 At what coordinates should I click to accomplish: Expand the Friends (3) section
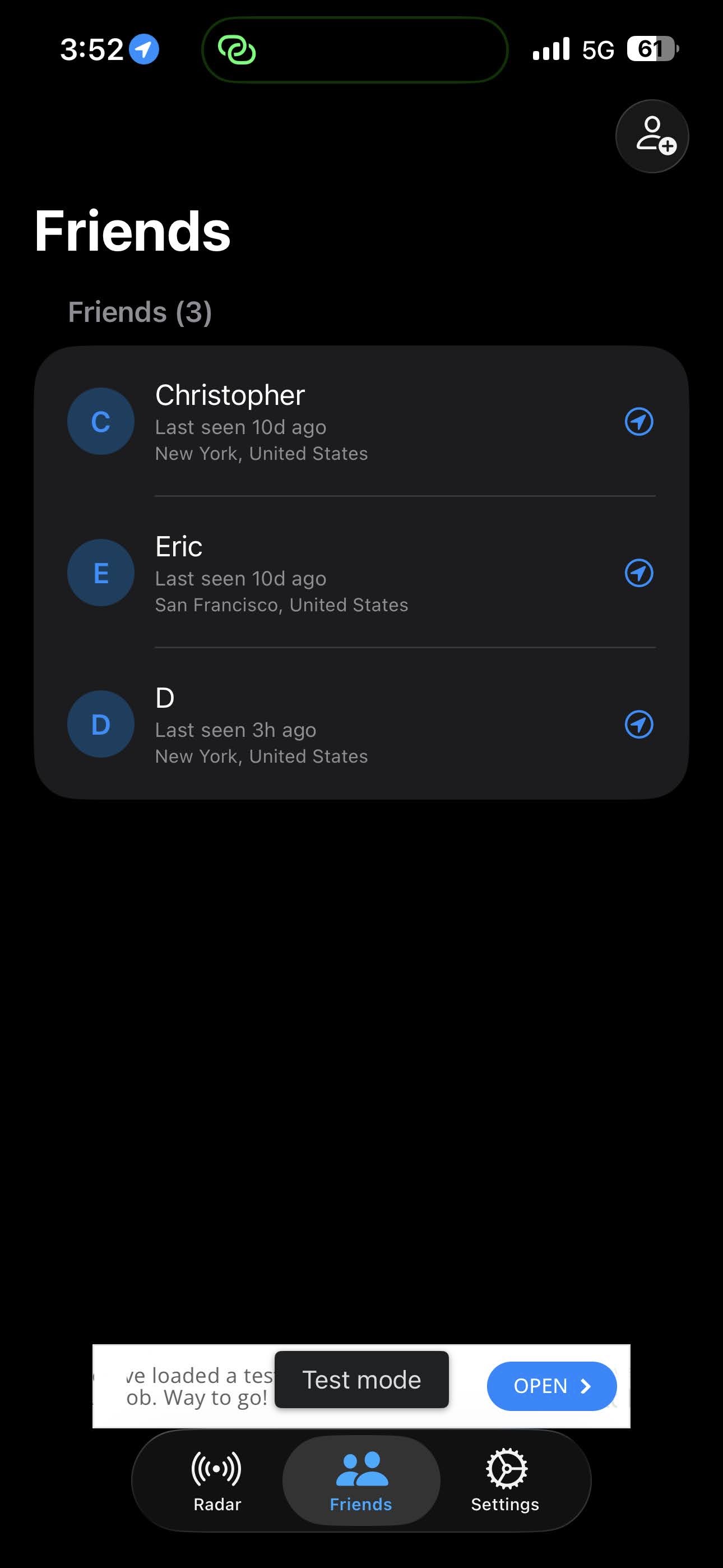(141, 312)
